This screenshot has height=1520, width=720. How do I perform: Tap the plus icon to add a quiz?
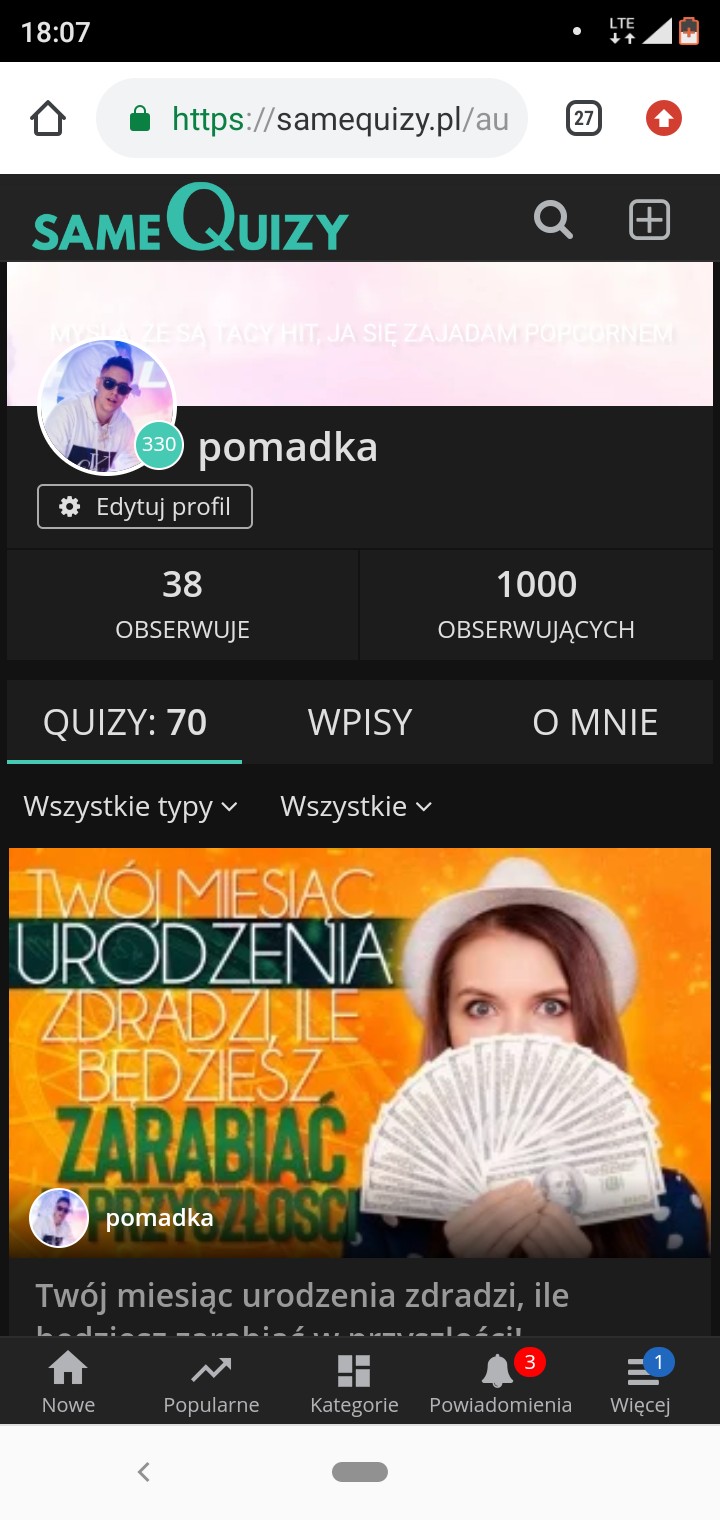click(x=649, y=220)
